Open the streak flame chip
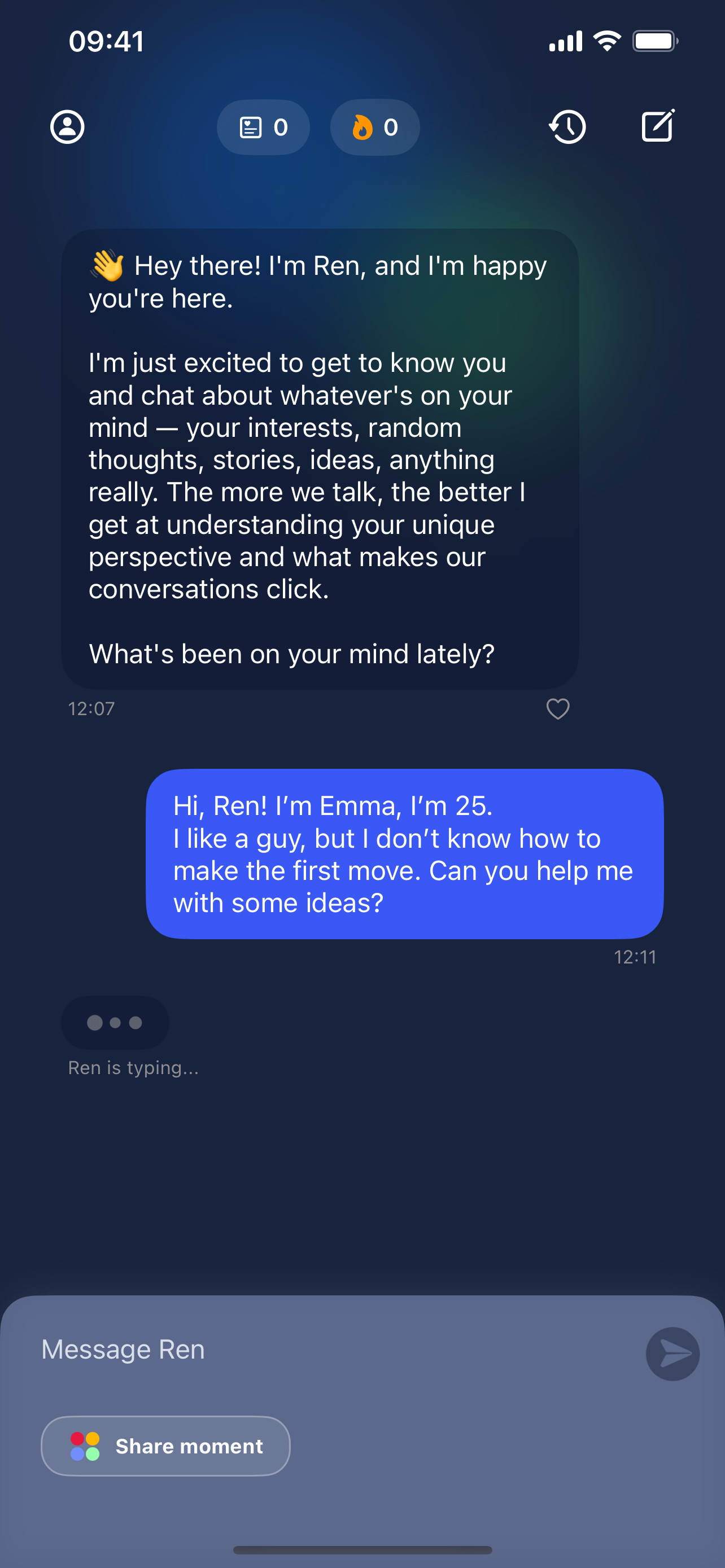Viewport: 725px width, 1568px height. point(375,127)
